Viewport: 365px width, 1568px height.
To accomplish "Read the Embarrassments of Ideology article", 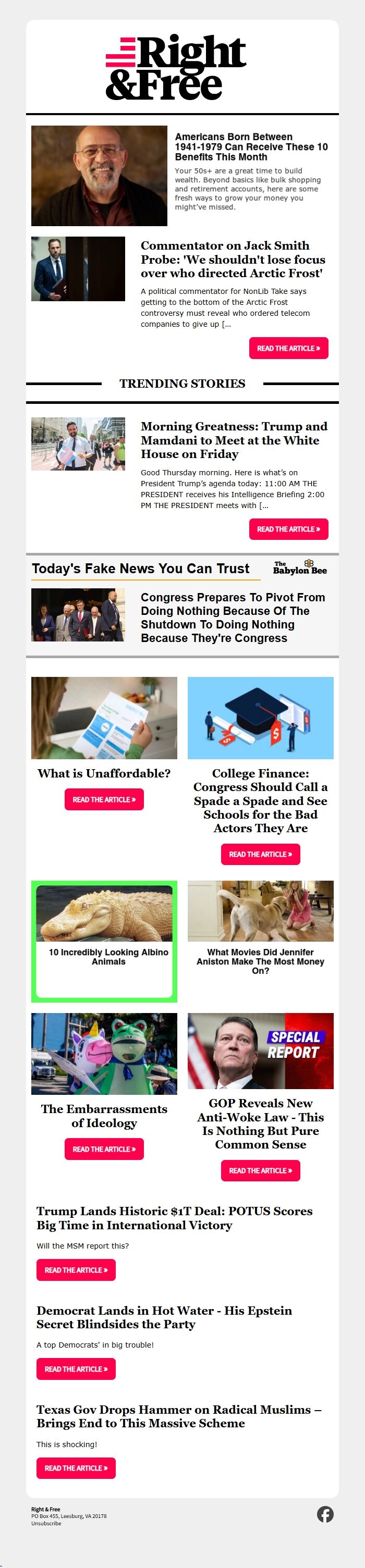I will click(x=104, y=1149).
